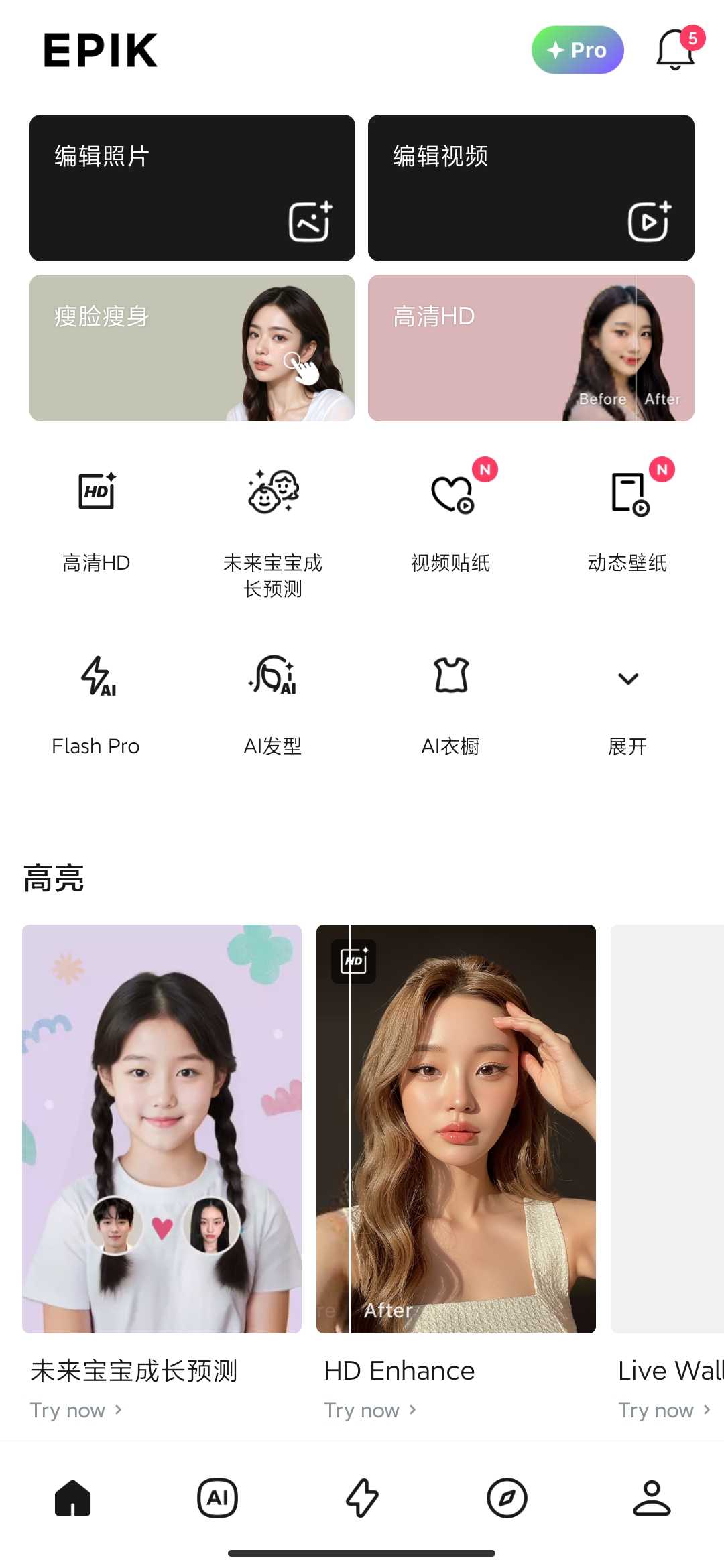Open the notifications bell

[676, 50]
